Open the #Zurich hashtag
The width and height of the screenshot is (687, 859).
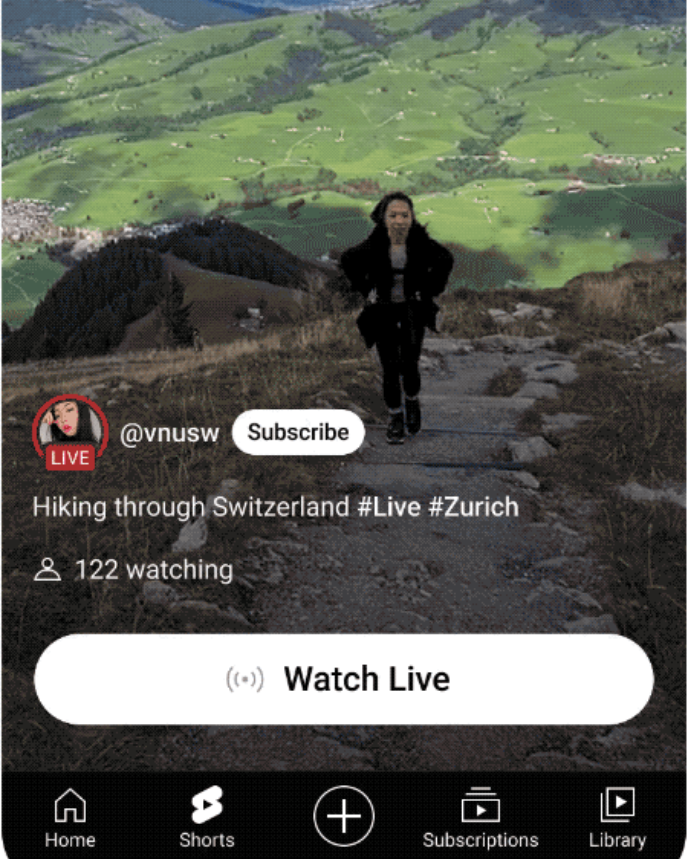coord(473,507)
